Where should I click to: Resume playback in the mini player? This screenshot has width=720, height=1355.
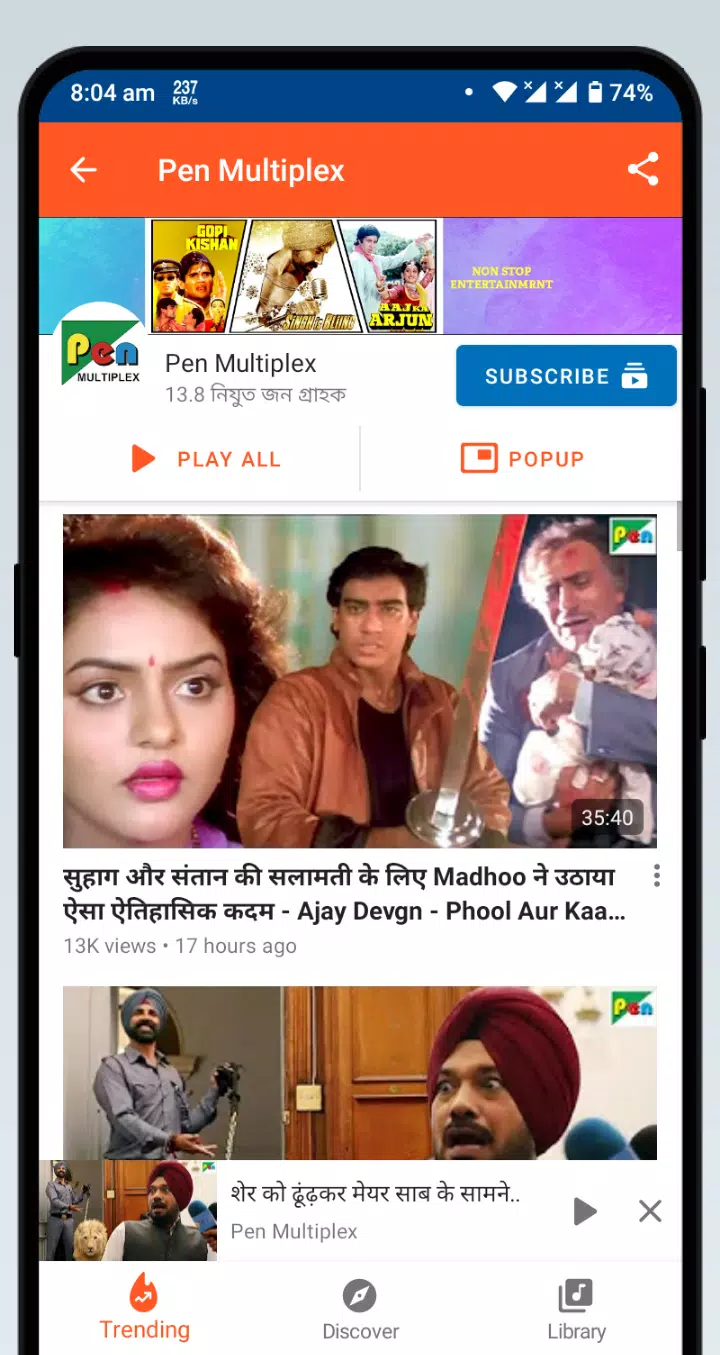tap(585, 1212)
